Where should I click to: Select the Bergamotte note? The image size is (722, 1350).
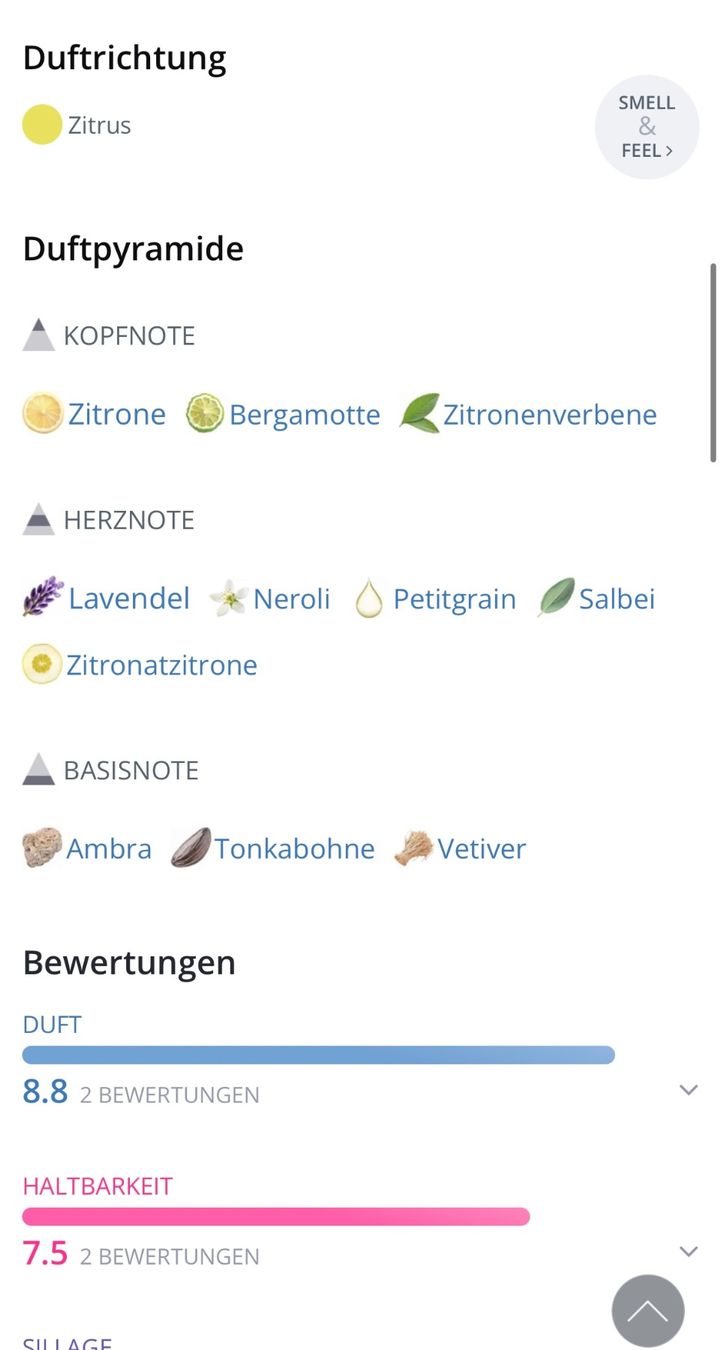pyautogui.click(x=283, y=414)
